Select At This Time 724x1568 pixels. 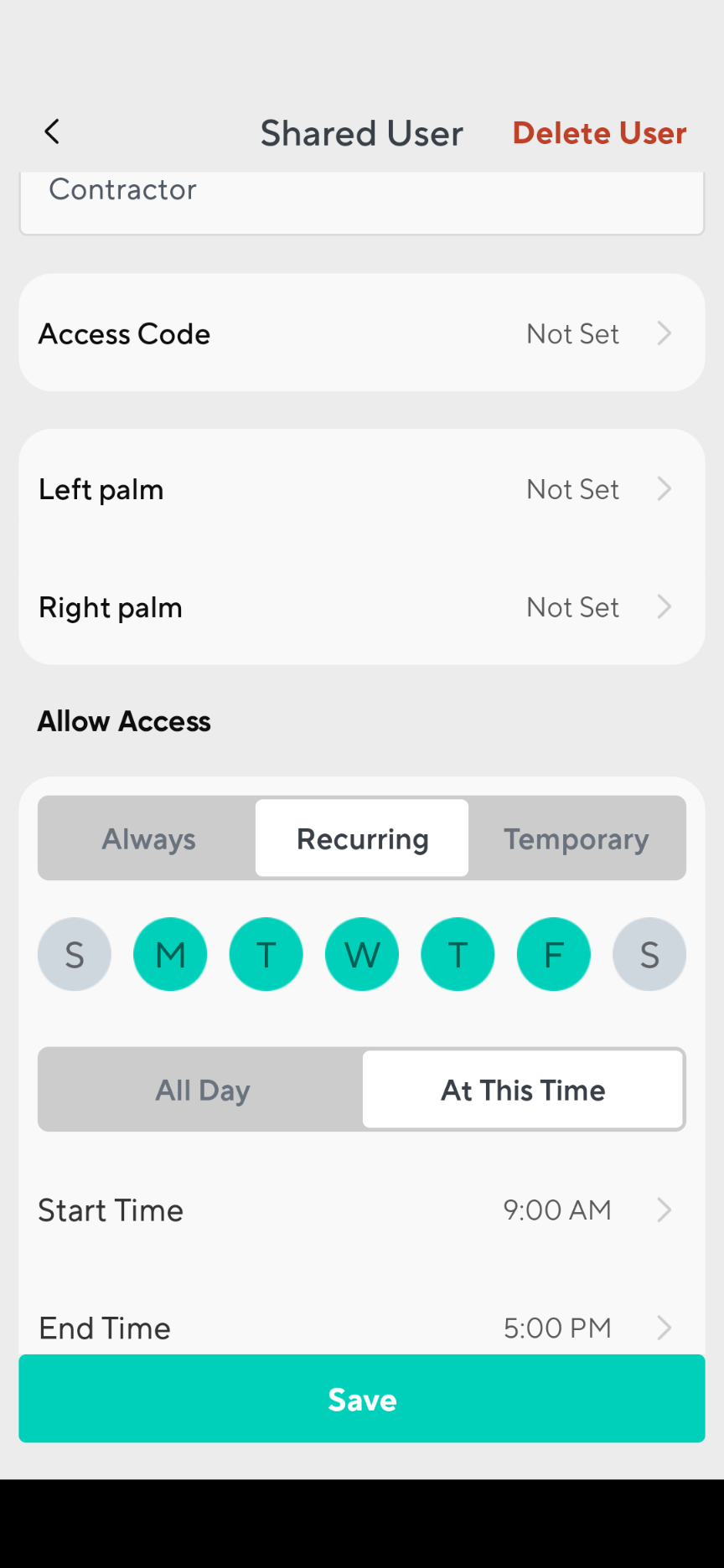(x=523, y=1090)
